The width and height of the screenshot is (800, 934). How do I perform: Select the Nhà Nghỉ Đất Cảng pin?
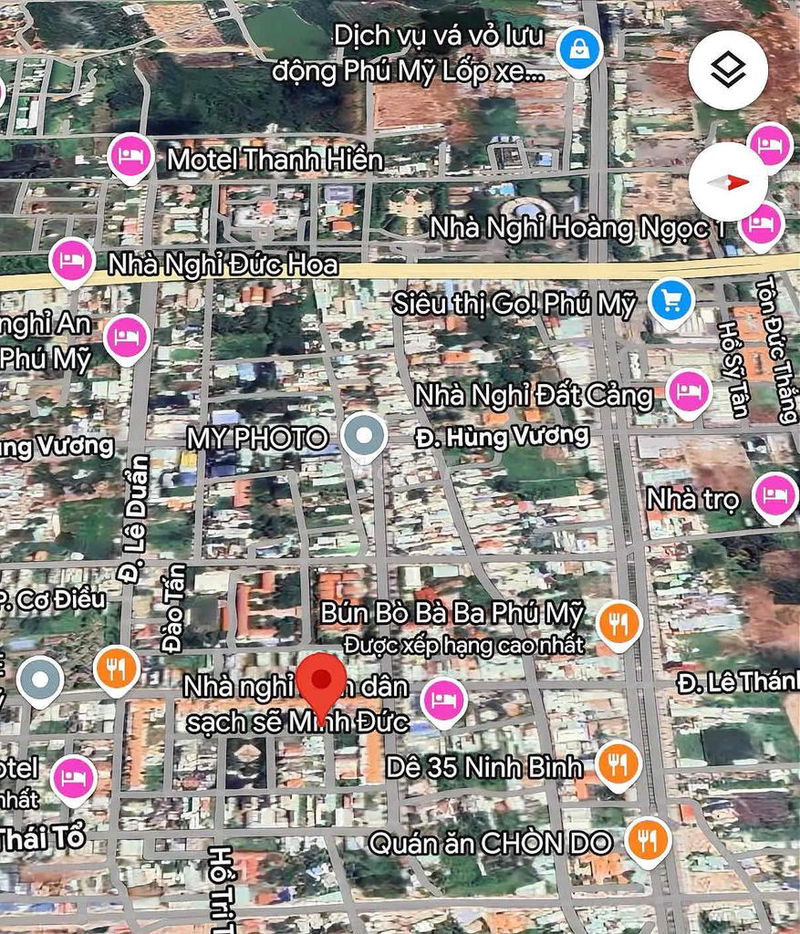click(x=687, y=392)
